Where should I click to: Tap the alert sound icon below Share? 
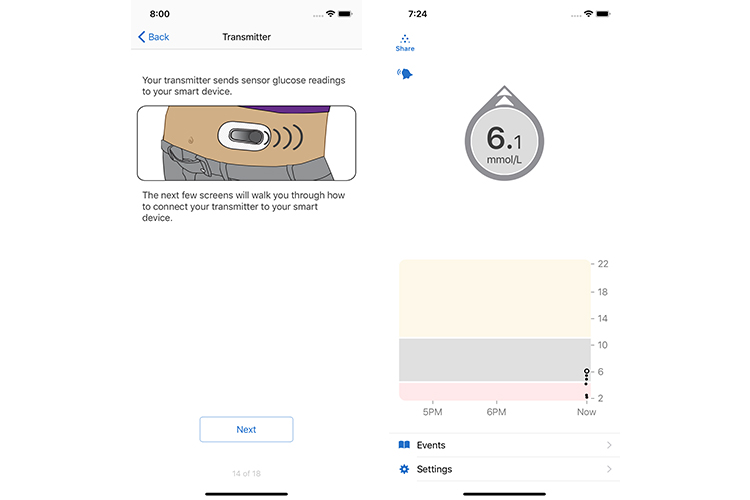[x=405, y=74]
